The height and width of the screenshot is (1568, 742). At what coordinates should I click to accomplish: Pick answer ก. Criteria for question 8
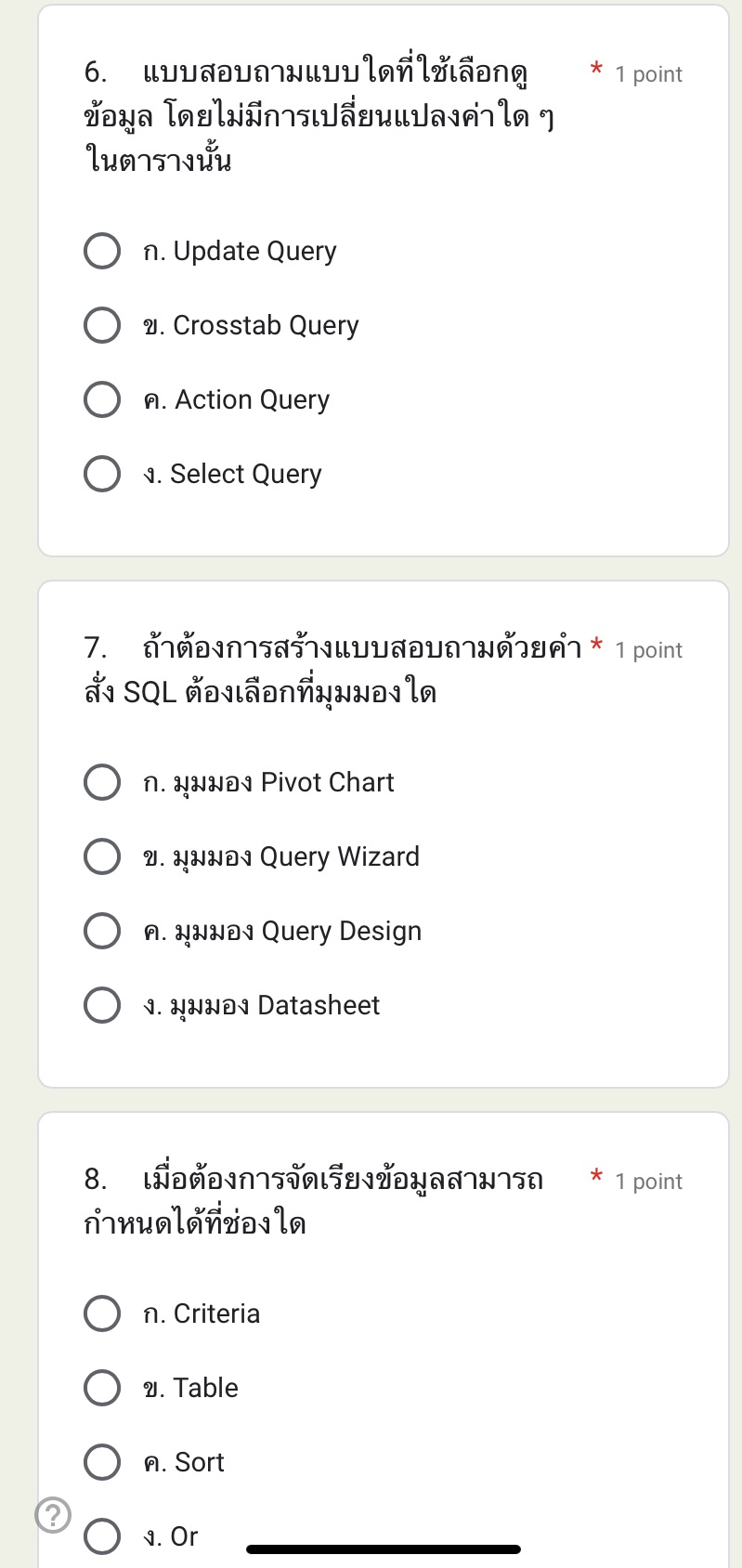102,1313
